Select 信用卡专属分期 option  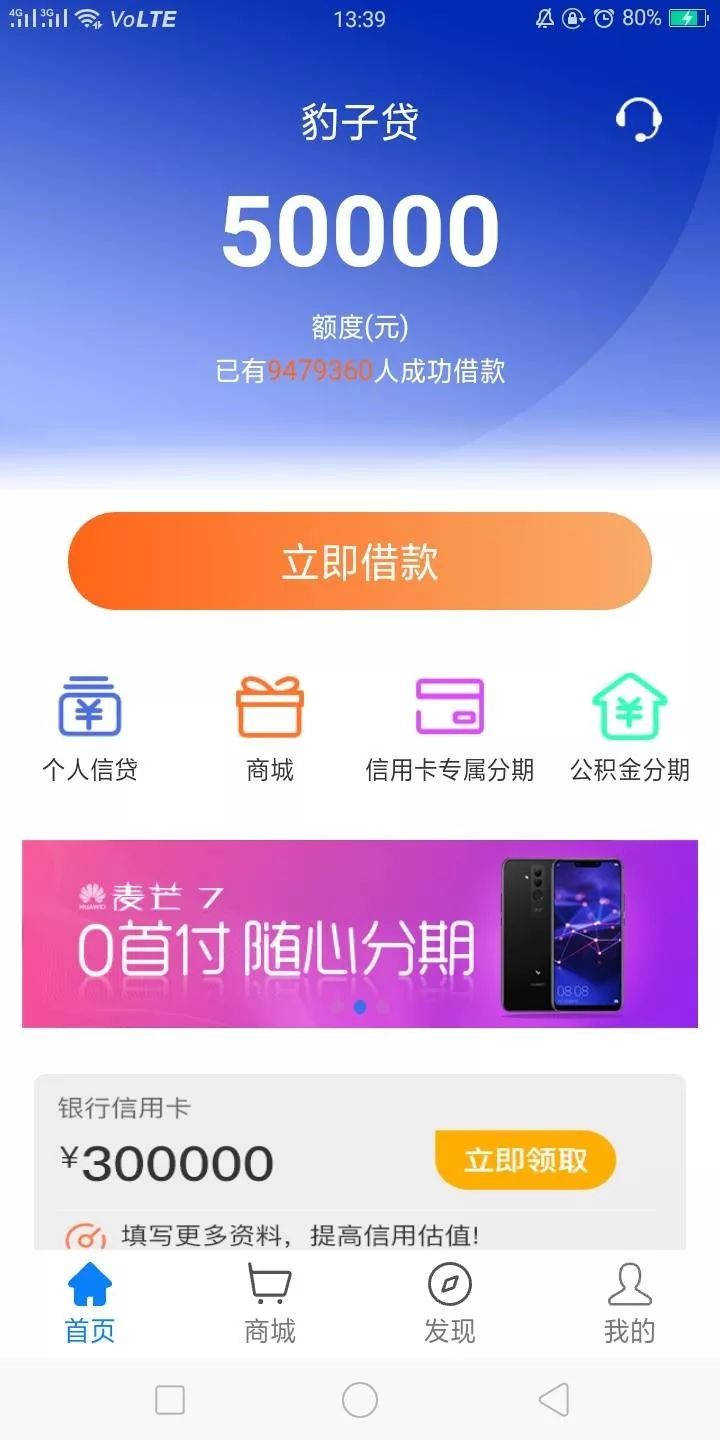coord(450,728)
